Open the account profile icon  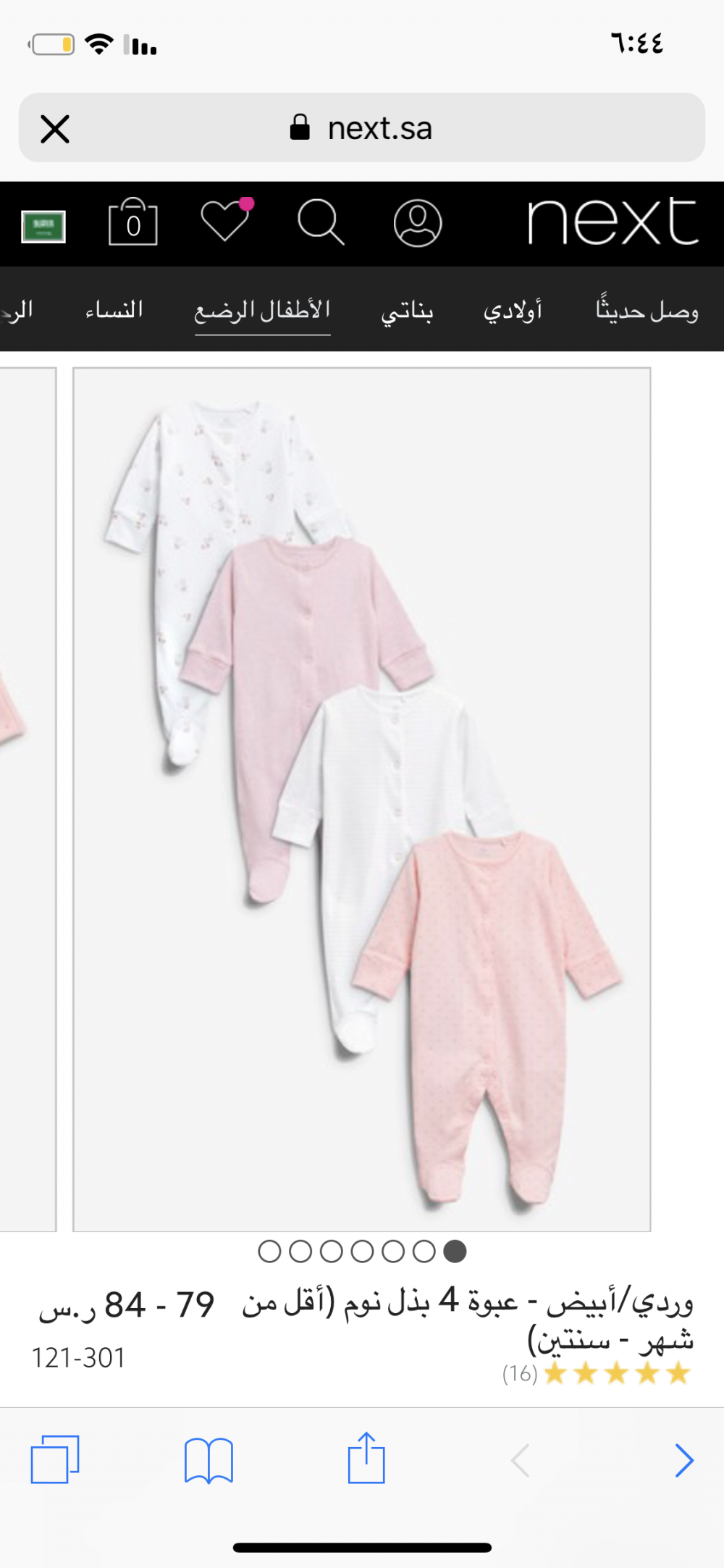418,222
